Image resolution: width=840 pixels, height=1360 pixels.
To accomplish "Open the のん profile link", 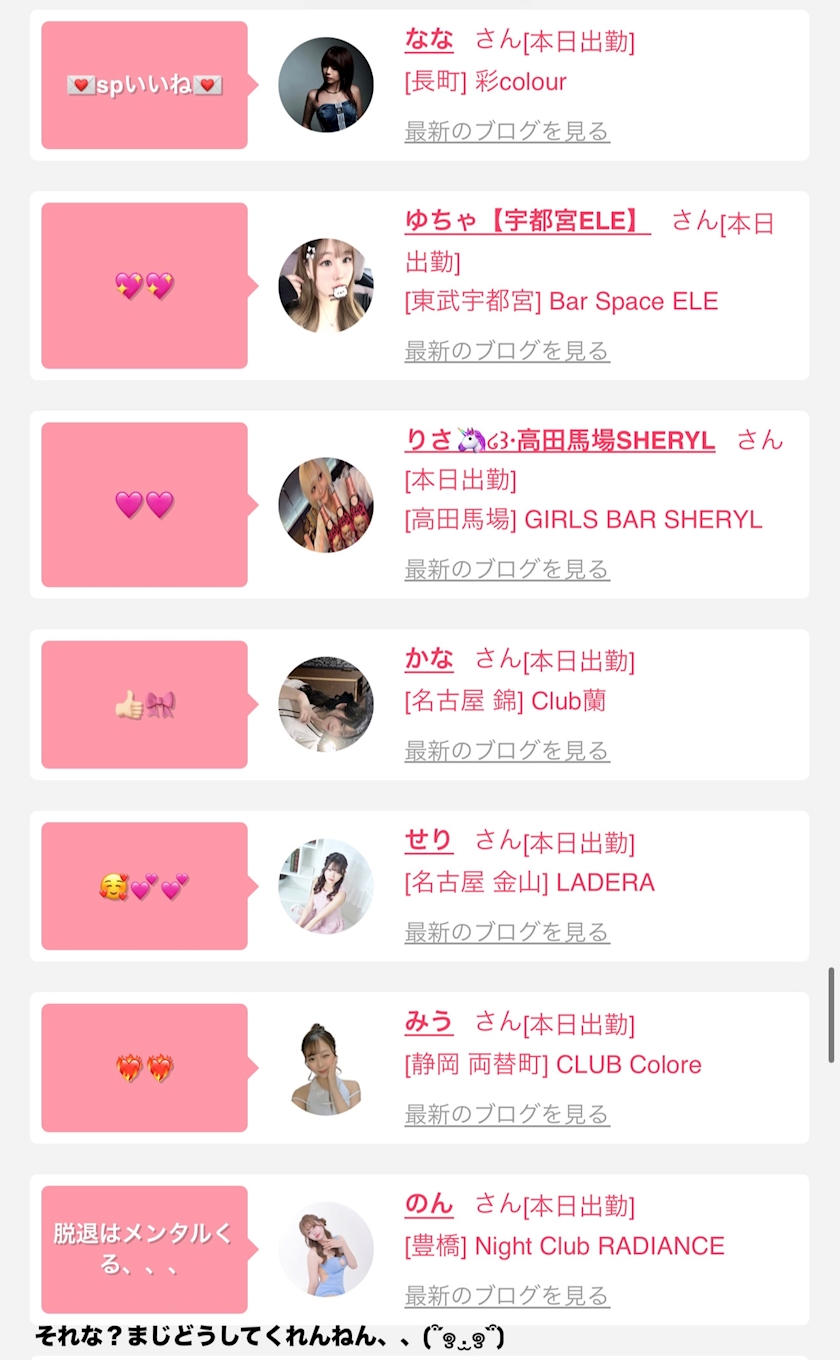I will (x=429, y=1204).
